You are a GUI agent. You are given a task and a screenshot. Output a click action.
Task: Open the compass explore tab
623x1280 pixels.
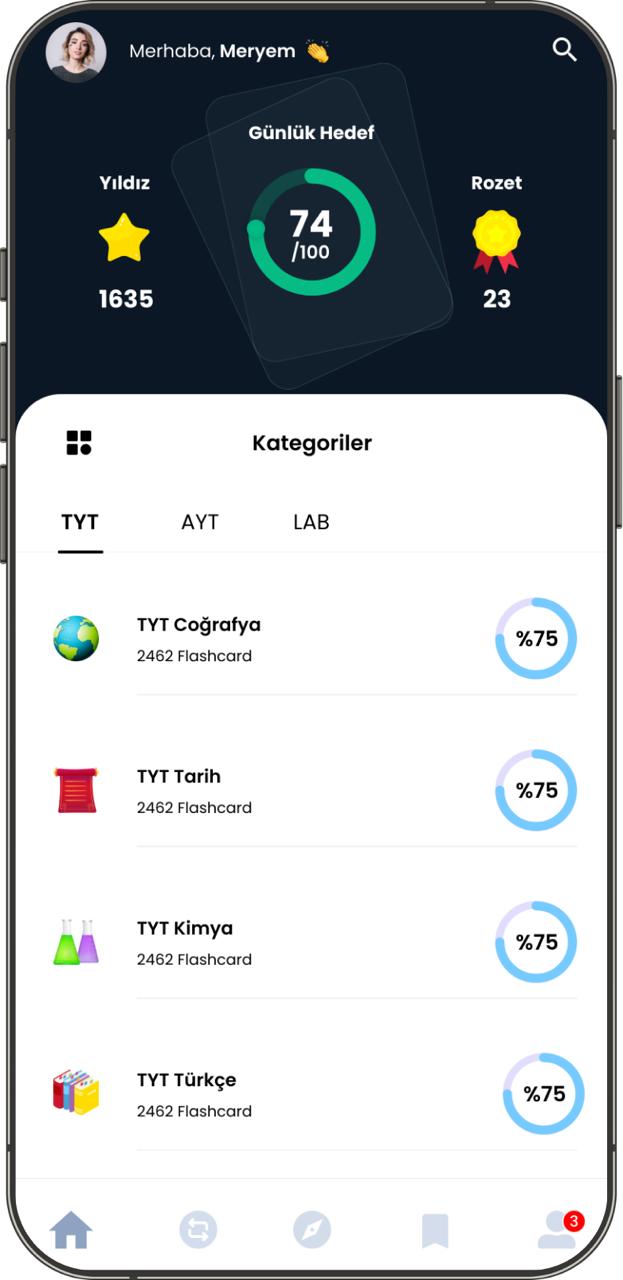click(312, 1230)
